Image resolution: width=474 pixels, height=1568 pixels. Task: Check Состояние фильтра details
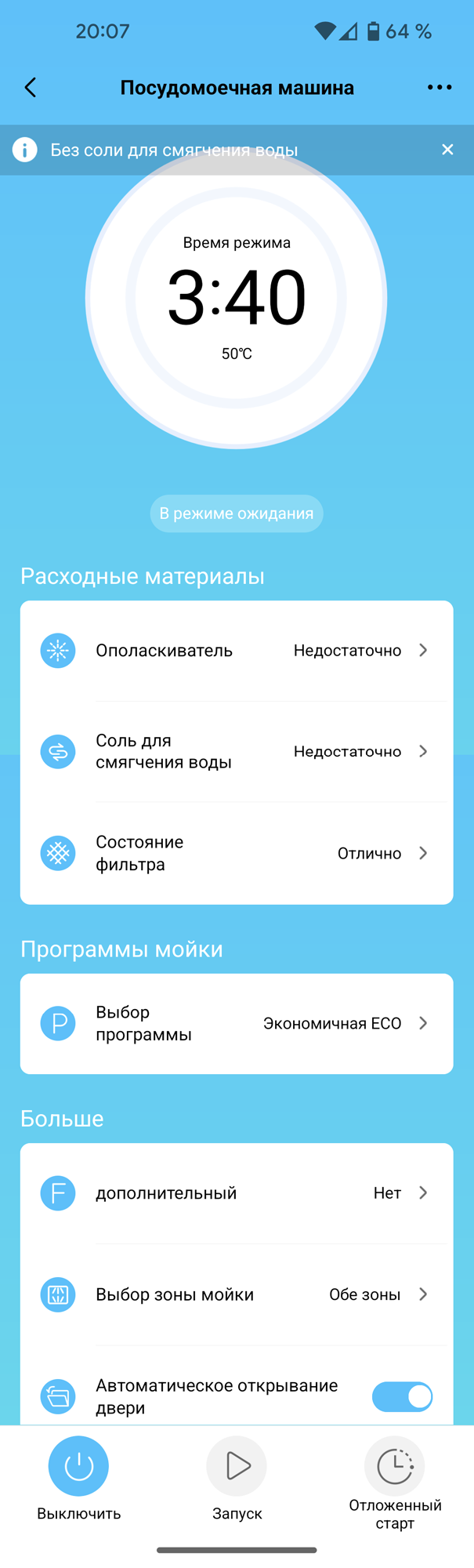pos(237,853)
